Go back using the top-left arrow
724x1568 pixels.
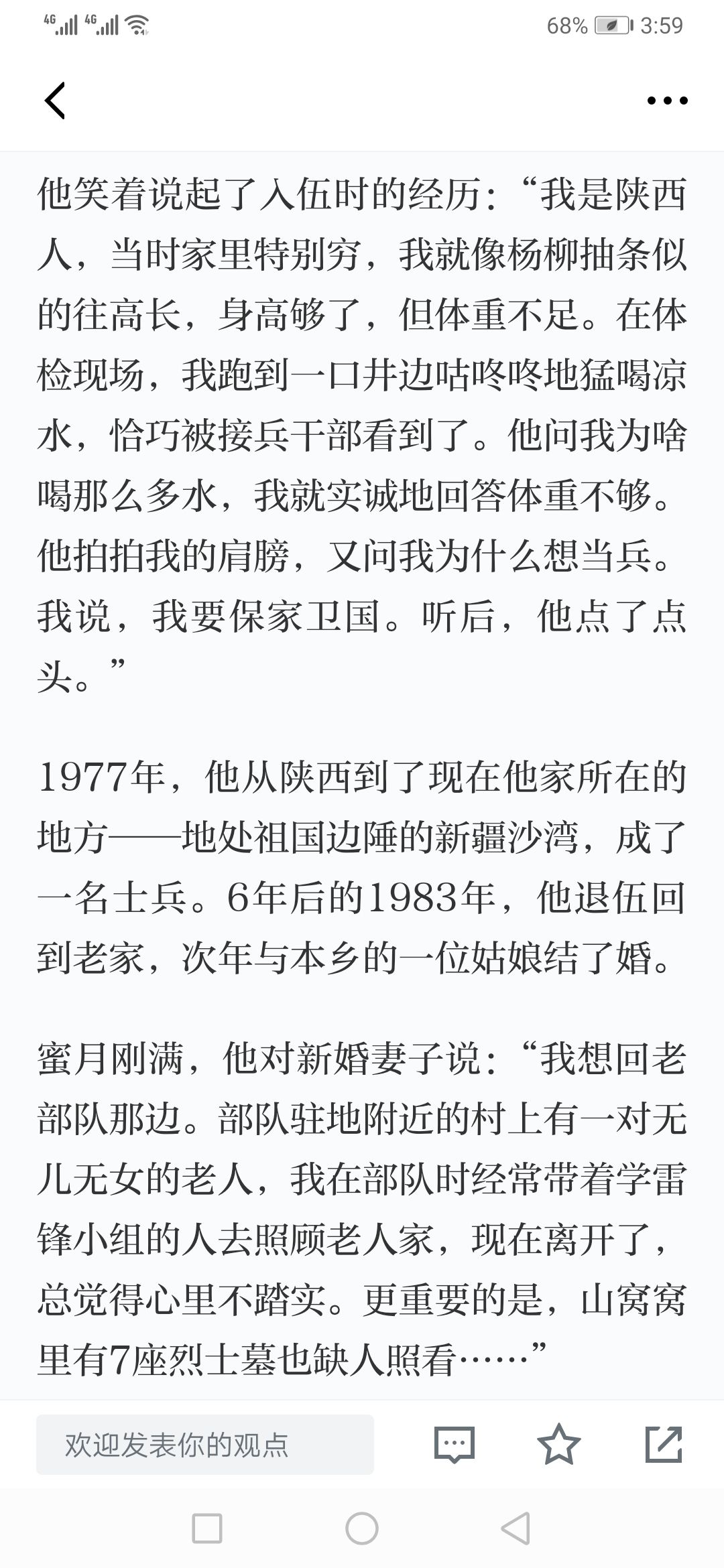(x=55, y=101)
